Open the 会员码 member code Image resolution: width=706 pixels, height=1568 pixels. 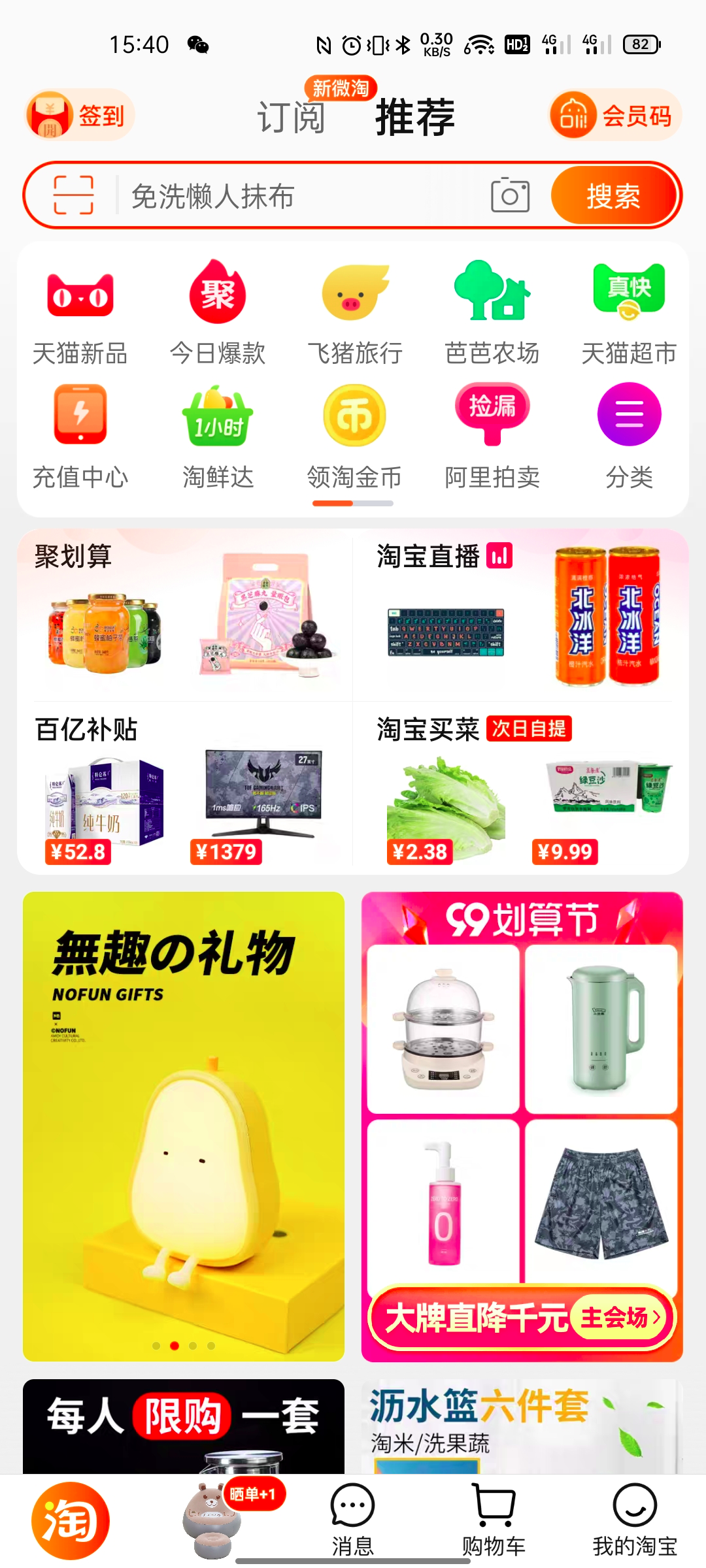click(614, 116)
